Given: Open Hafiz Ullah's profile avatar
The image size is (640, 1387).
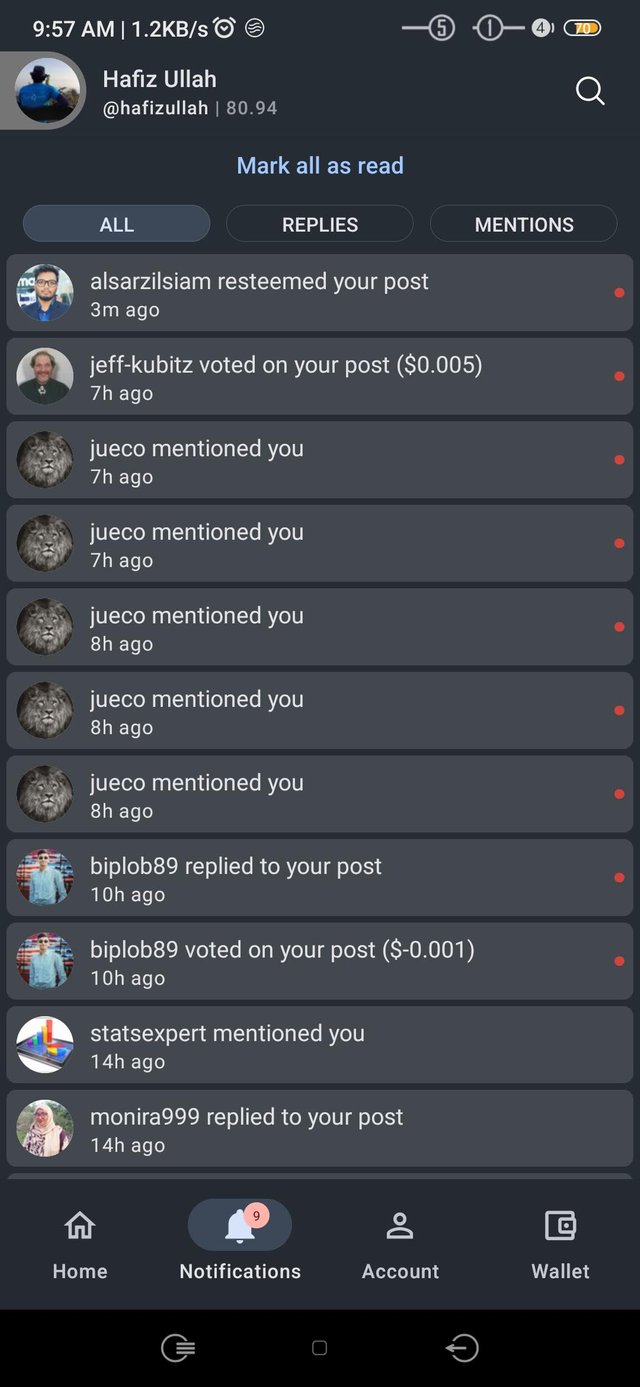Looking at the screenshot, I should [x=47, y=91].
